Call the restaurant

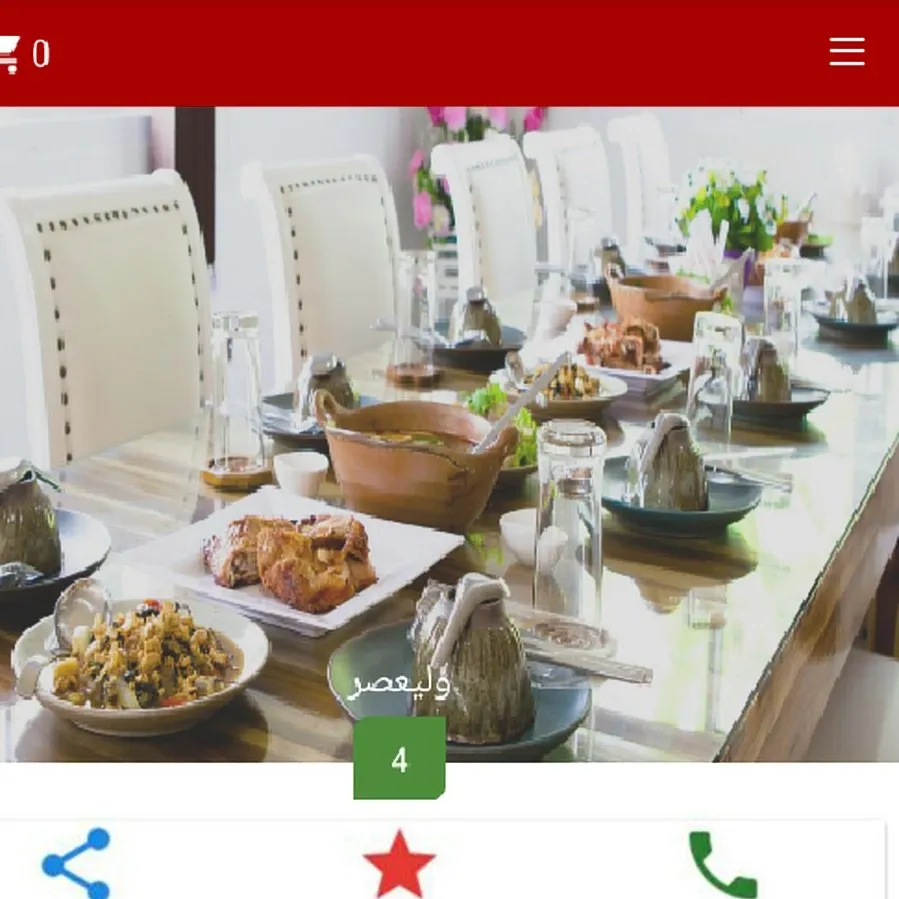[722, 864]
